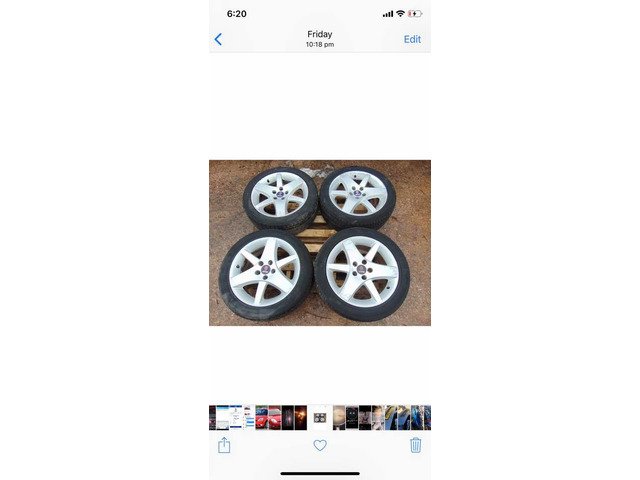
Task: Open the main wheels photo fullscreen
Action: pyautogui.click(x=320, y=242)
